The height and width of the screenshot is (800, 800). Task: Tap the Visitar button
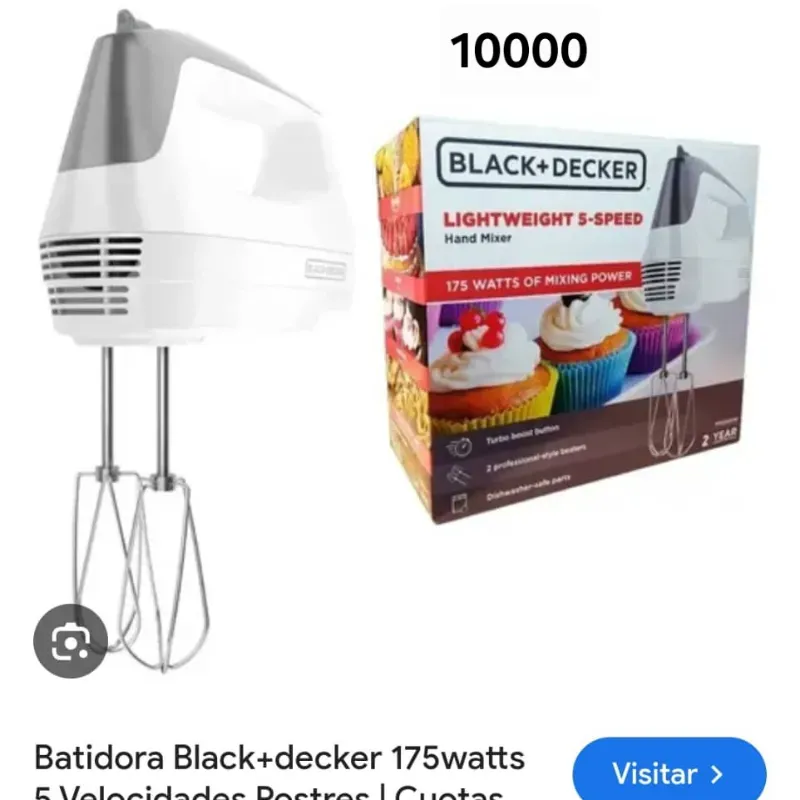pos(668,774)
